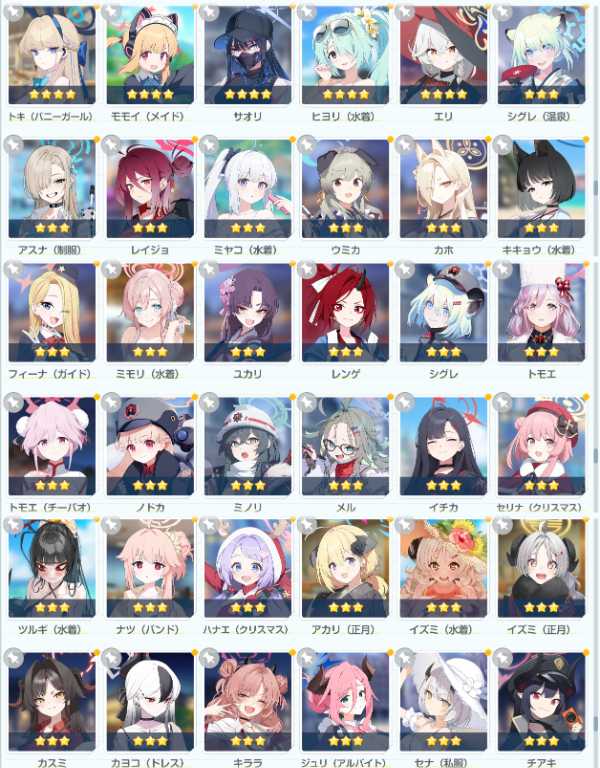Open the ミヤコ（水着） character card
Viewport: 600px width, 768px height.
pos(248,186)
